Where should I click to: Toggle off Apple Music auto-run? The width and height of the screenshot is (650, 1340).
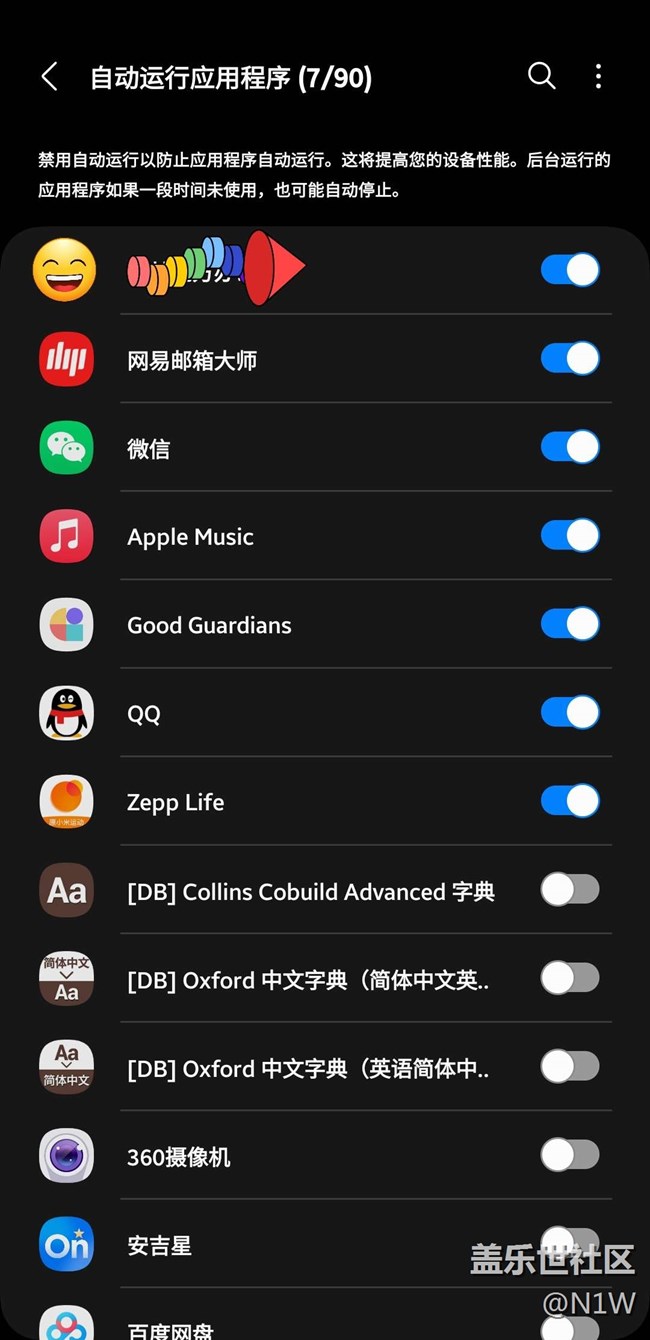point(570,536)
